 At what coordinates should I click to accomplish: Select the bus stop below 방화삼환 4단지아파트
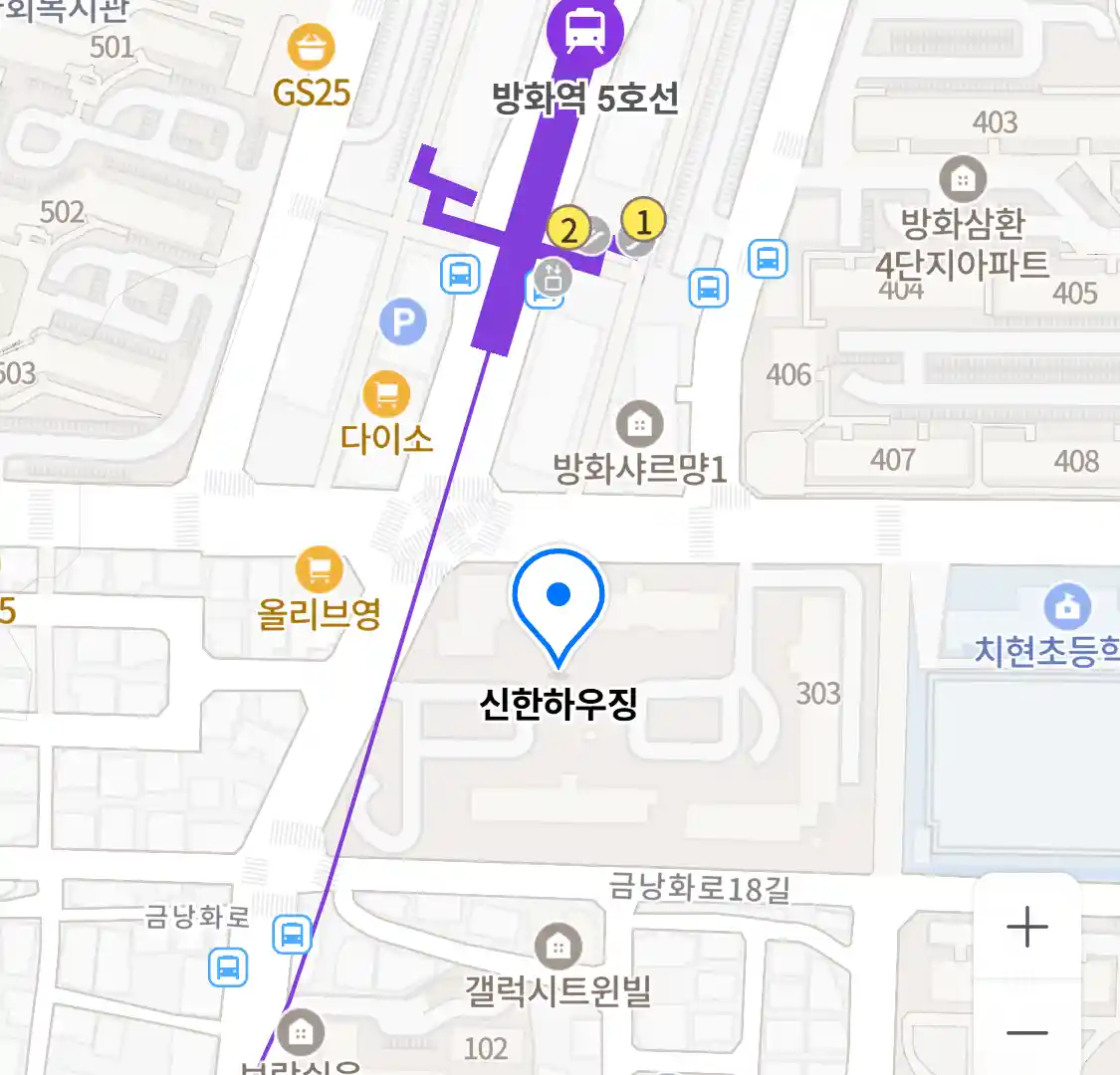coord(768,259)
